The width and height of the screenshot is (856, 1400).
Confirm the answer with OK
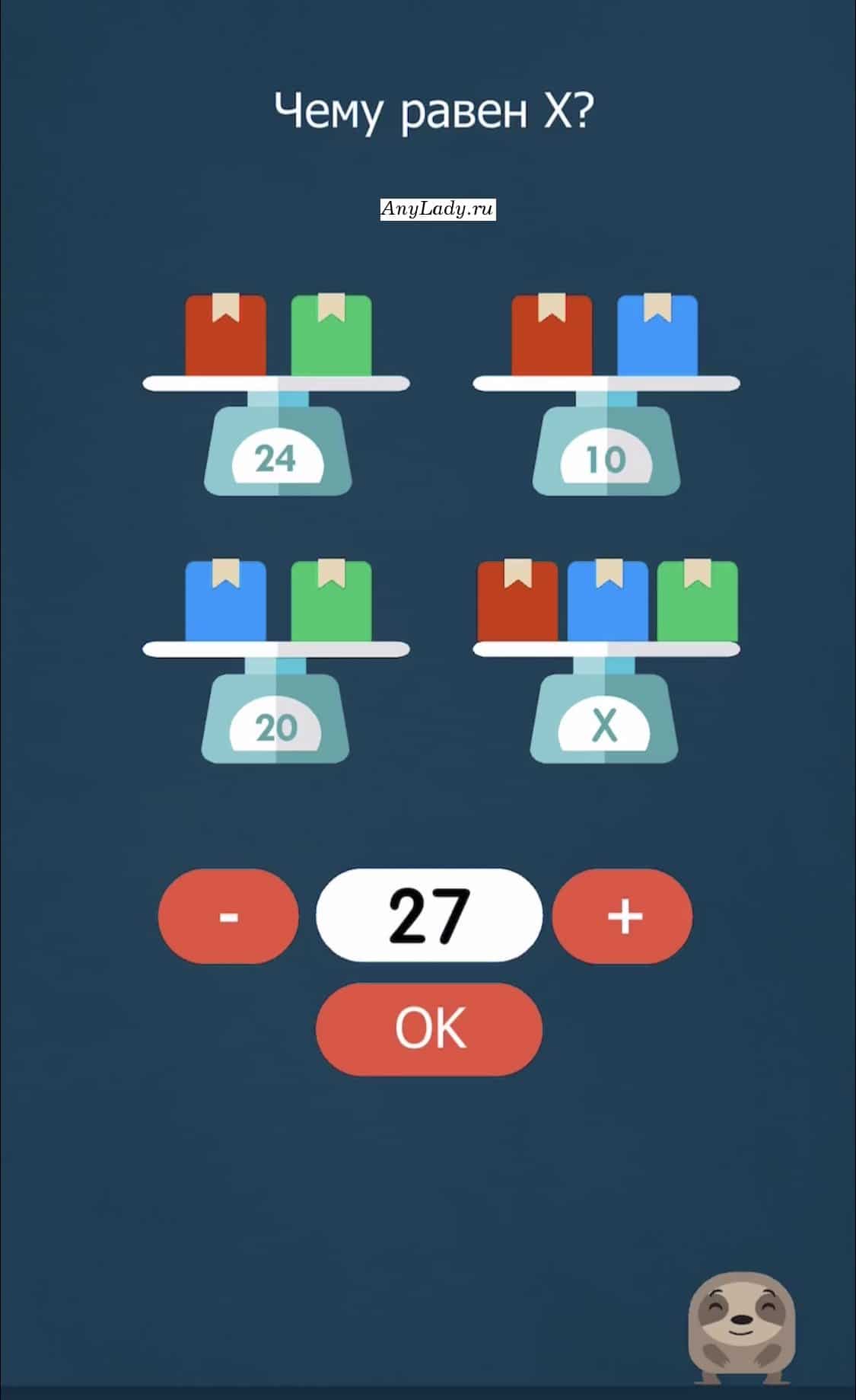coord(429,1028)
